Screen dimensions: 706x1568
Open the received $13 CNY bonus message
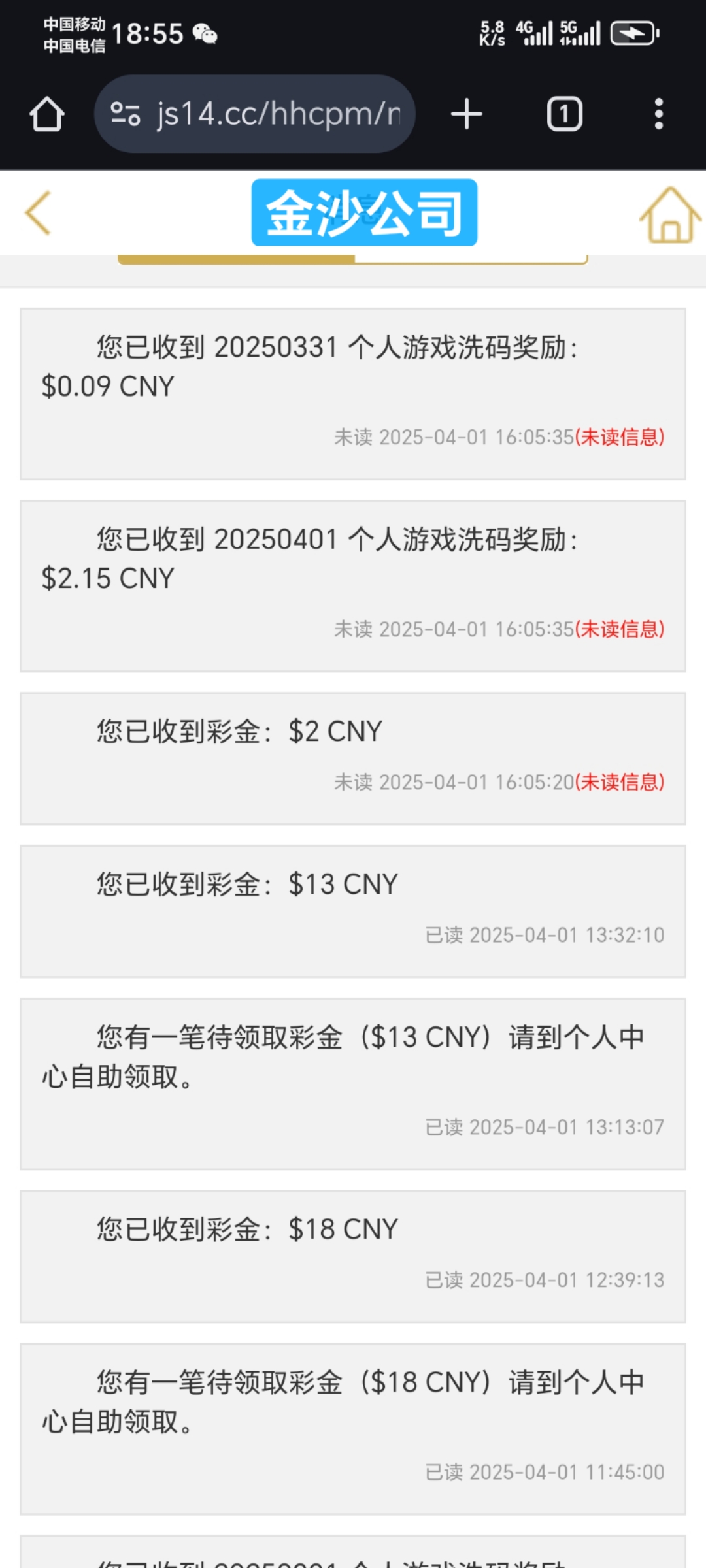353,911
